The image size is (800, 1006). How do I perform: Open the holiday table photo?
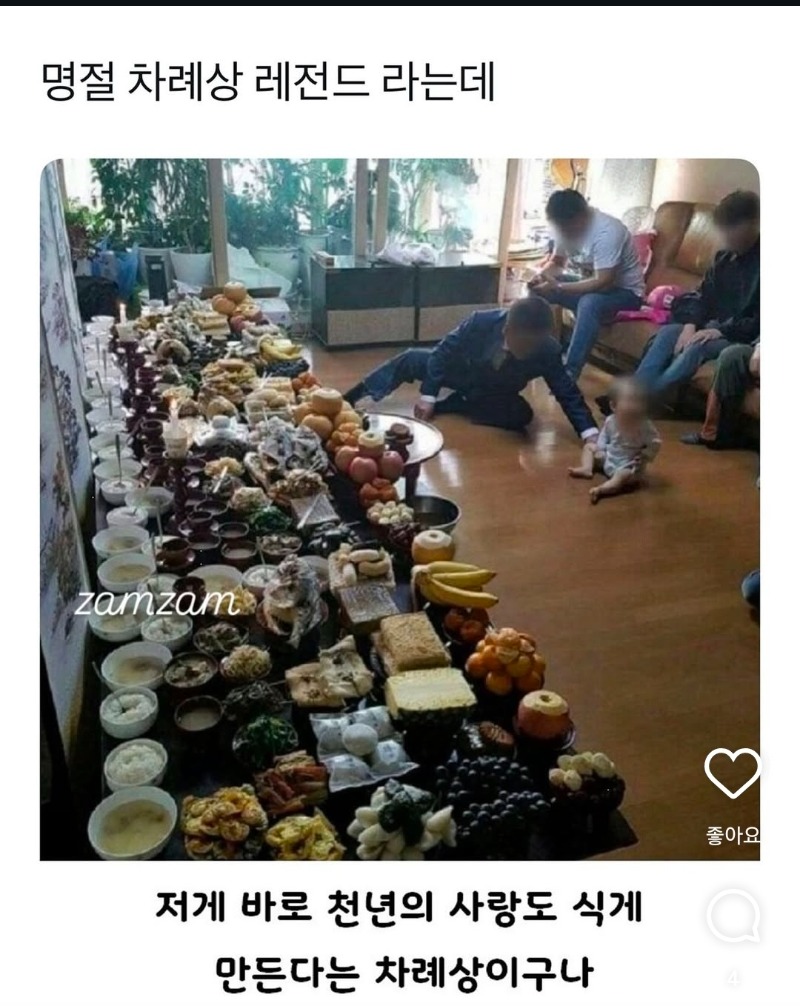click(x=400, y=508)
